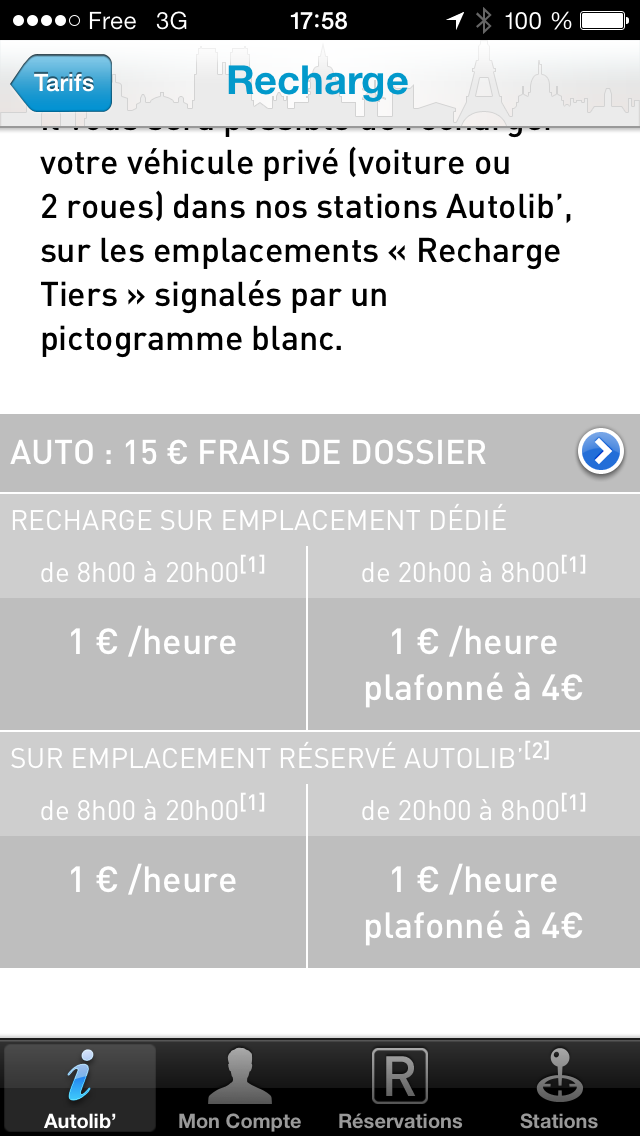Open the Réservations tab

coord(400,1088)
